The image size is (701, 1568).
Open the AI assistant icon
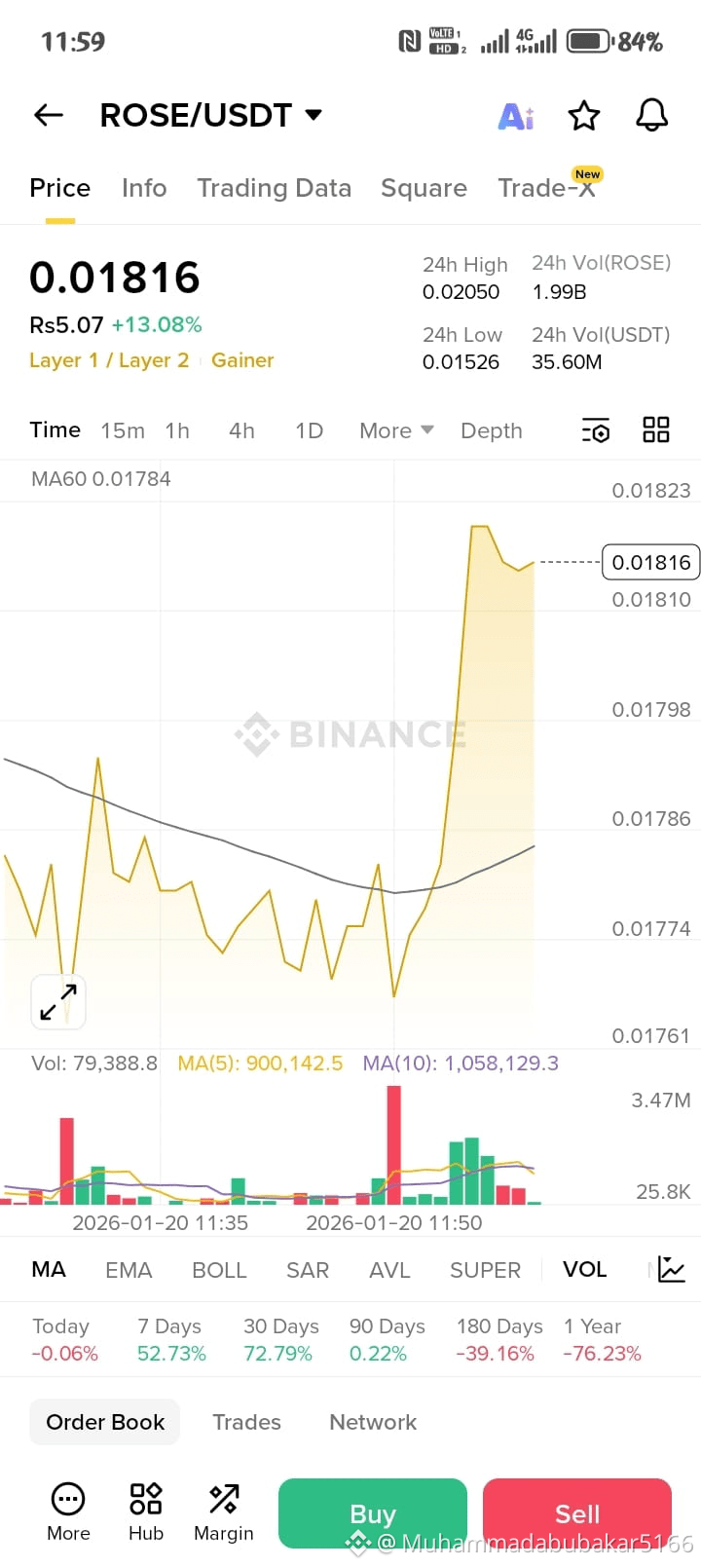[x=516, y=116]
